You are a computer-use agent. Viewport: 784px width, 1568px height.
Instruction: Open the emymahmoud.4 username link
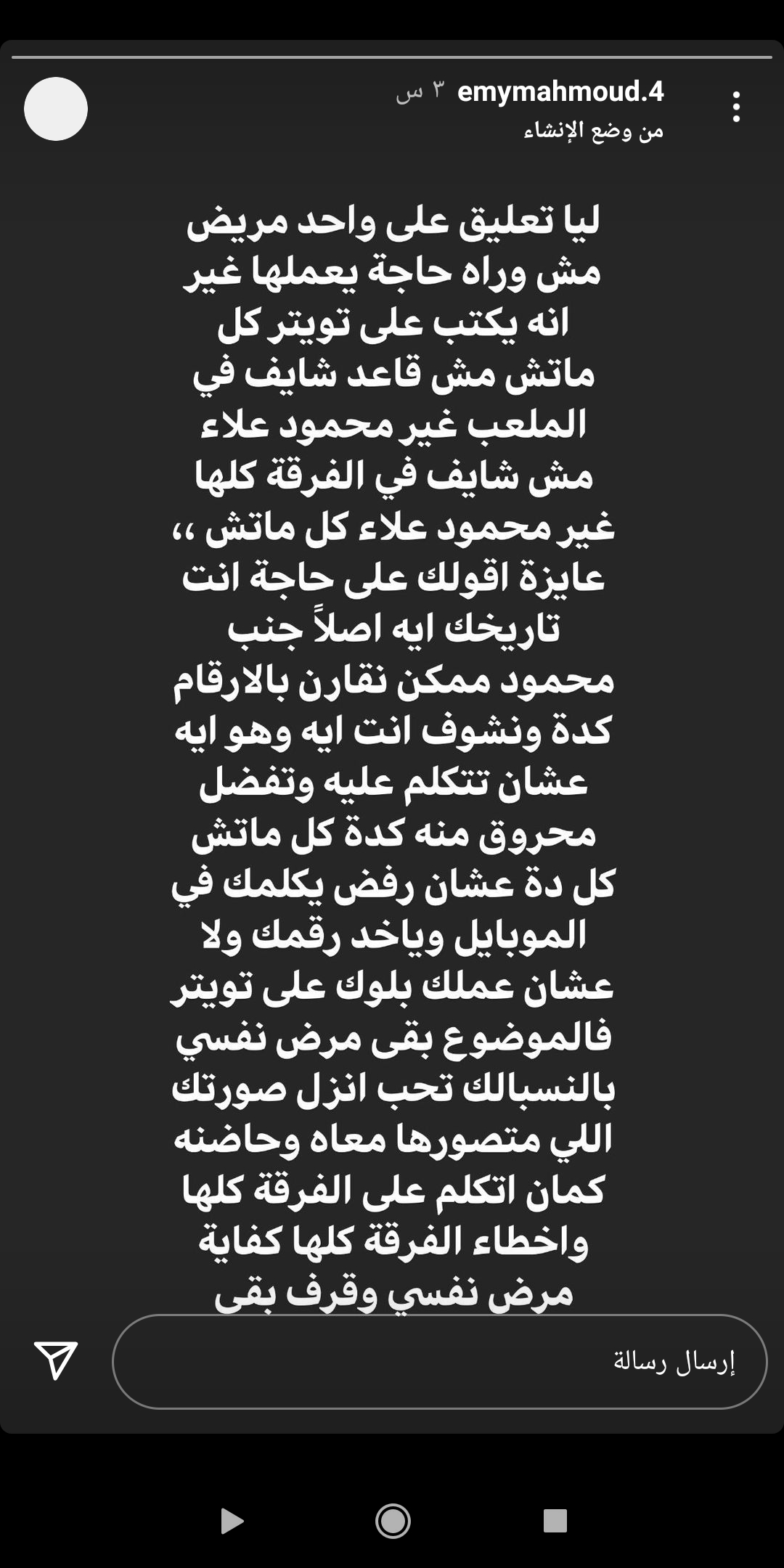pyautogui.click(x=560, y=92)
